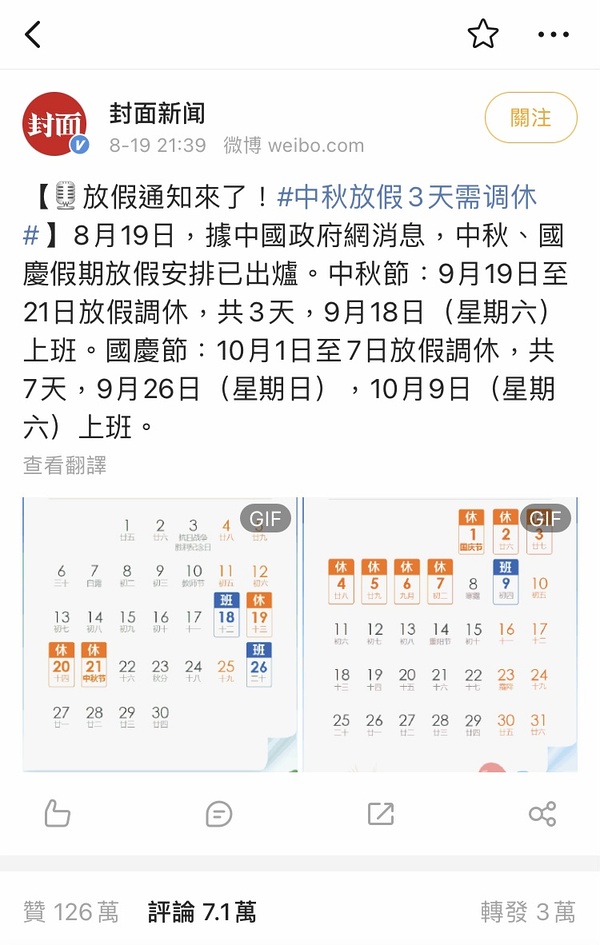View the 轉發 3 萬 reposts tab
The image size is (600, 945).
pyautogui.click(x=528, y=911)
